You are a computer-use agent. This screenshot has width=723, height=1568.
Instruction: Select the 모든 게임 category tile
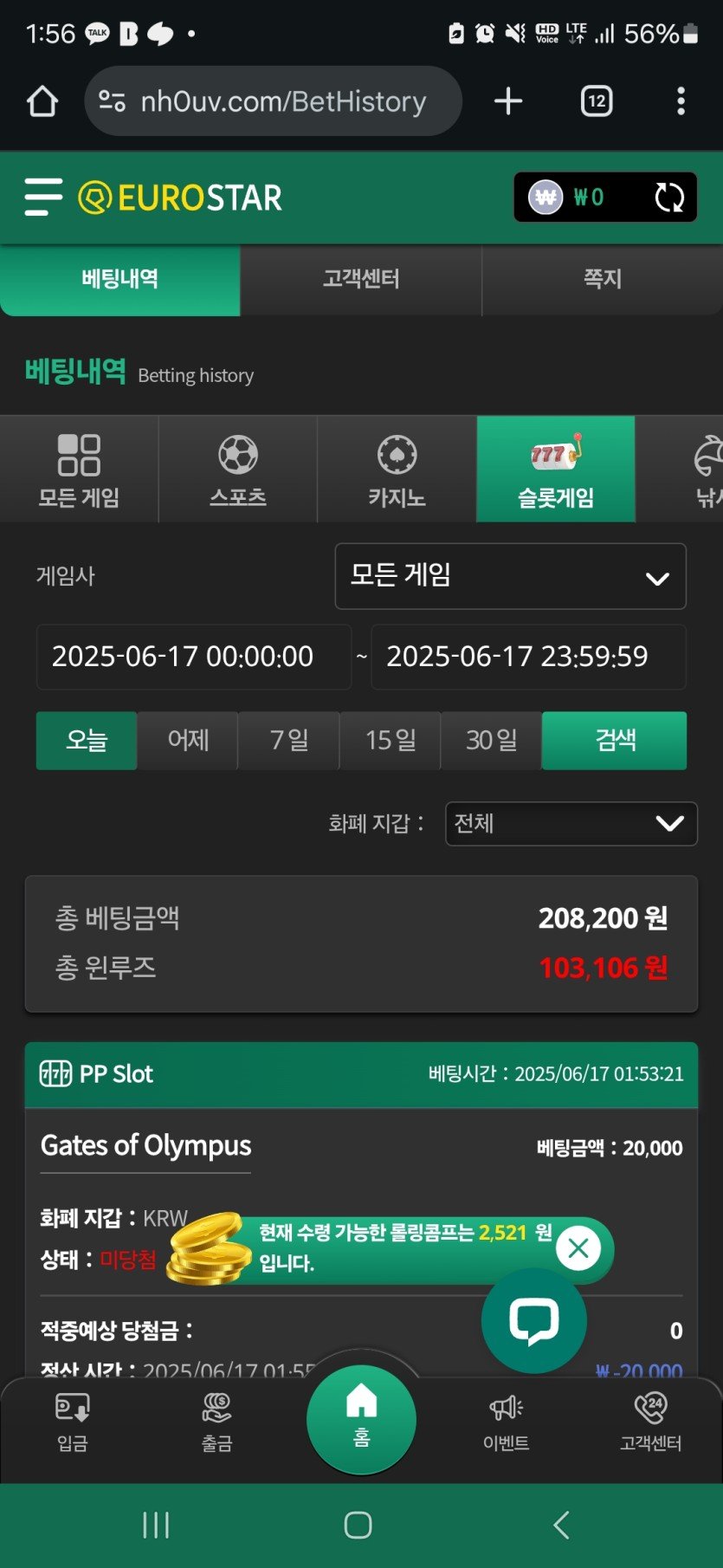(x=79, y=470)
